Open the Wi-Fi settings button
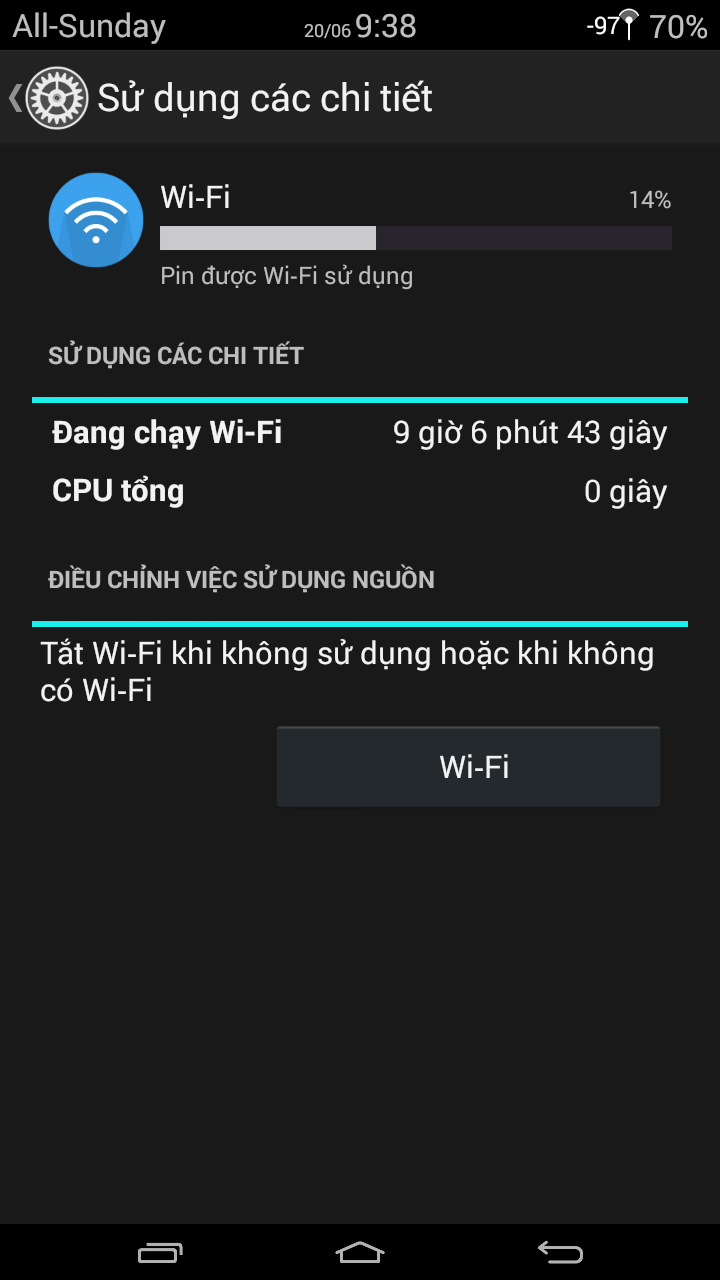Screen dimensions: 720x1280 tap(468, 767)
